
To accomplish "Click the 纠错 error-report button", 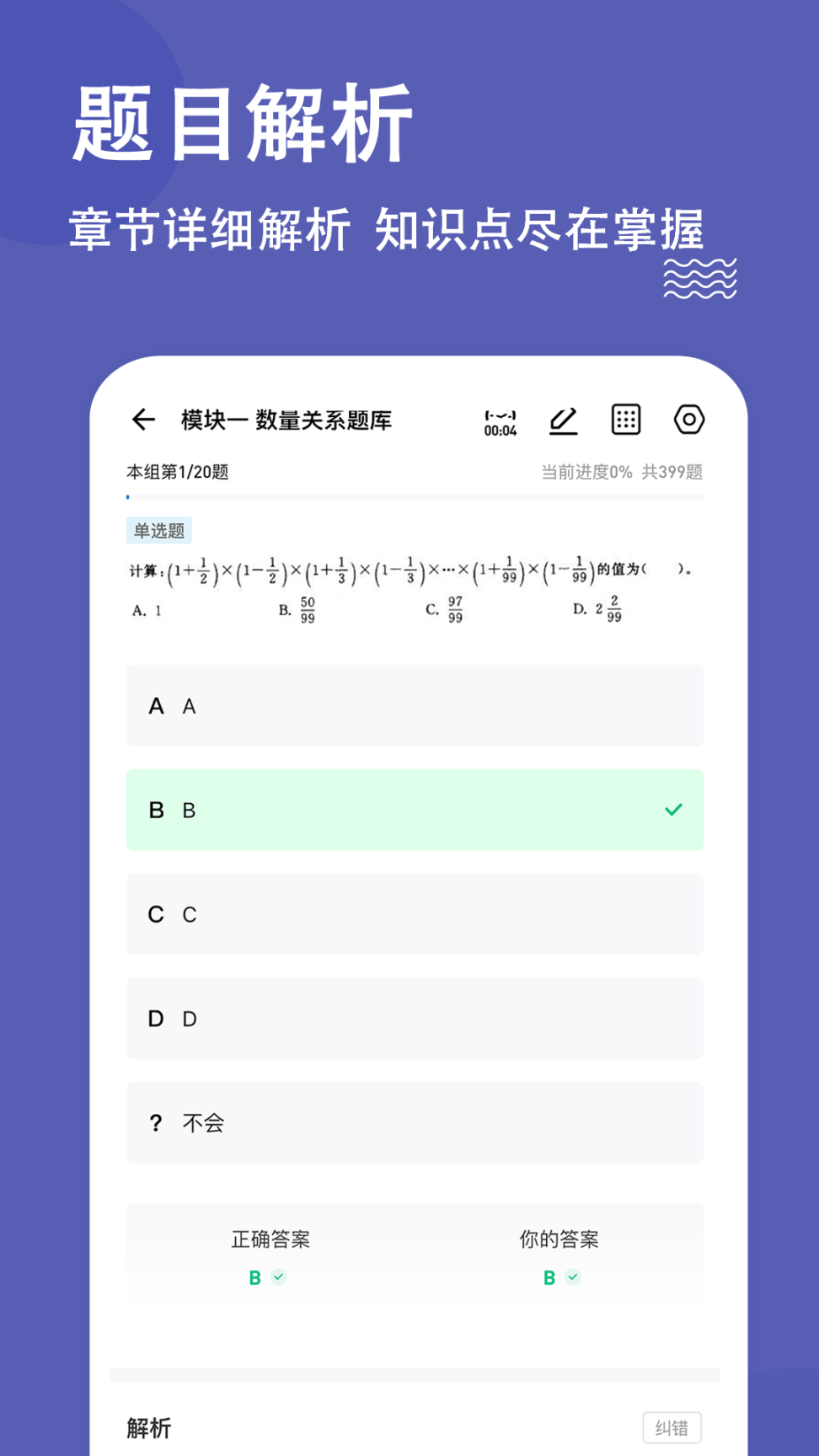I will coord(672,1427).
